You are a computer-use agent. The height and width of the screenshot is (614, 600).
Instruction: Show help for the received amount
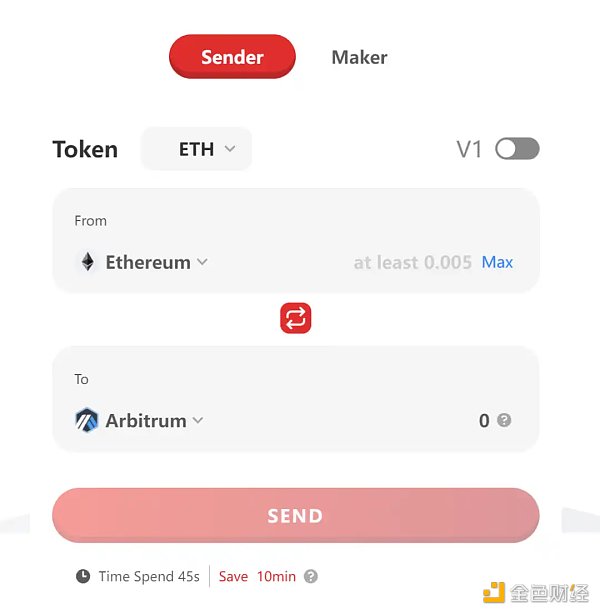click(x=504, y=420)
